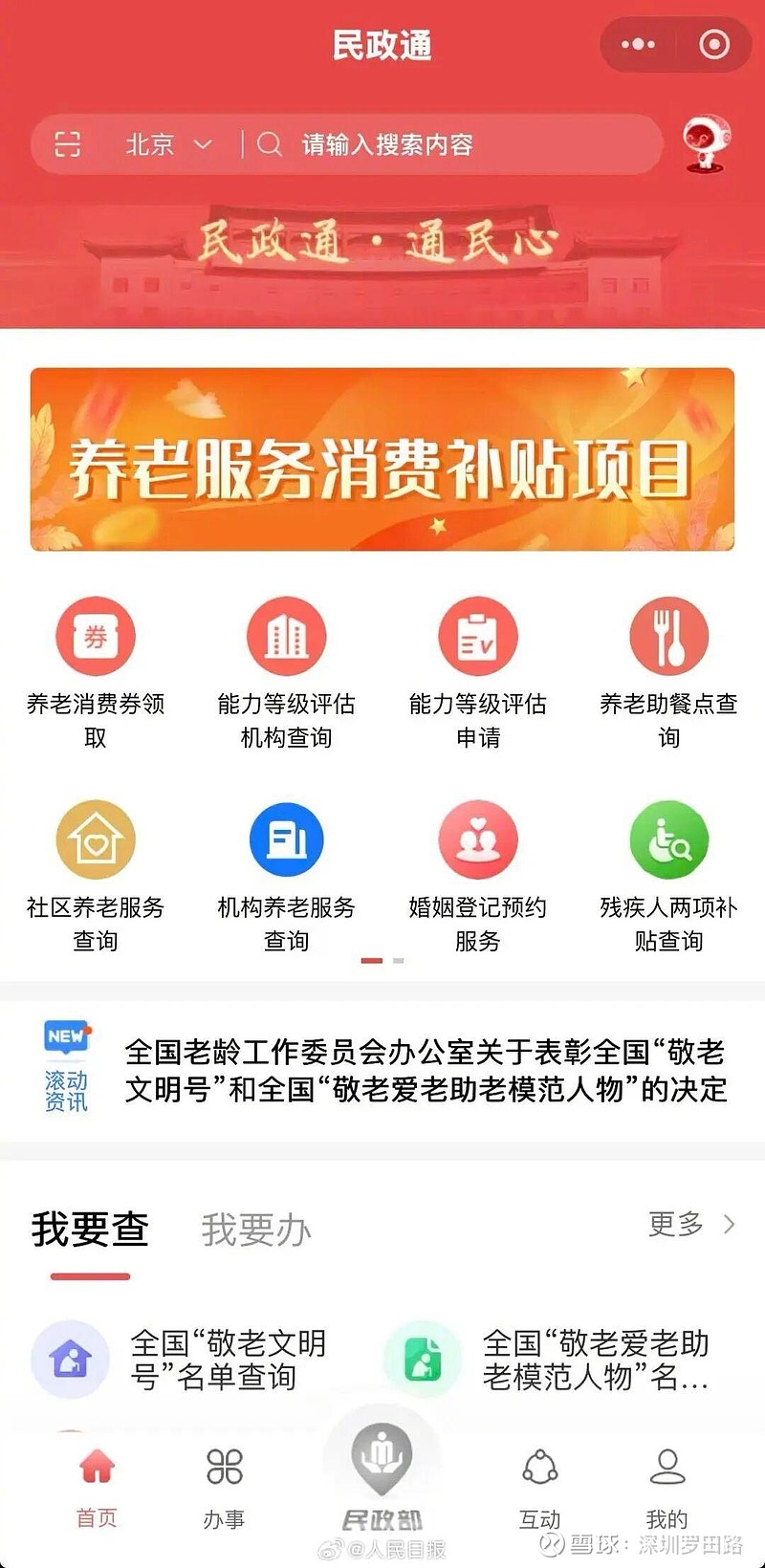The width and height of the screenshot is (765, 1568).
Task: Open 能力等级评估申请 via its clipboard icon
Action: coord(477,636)
